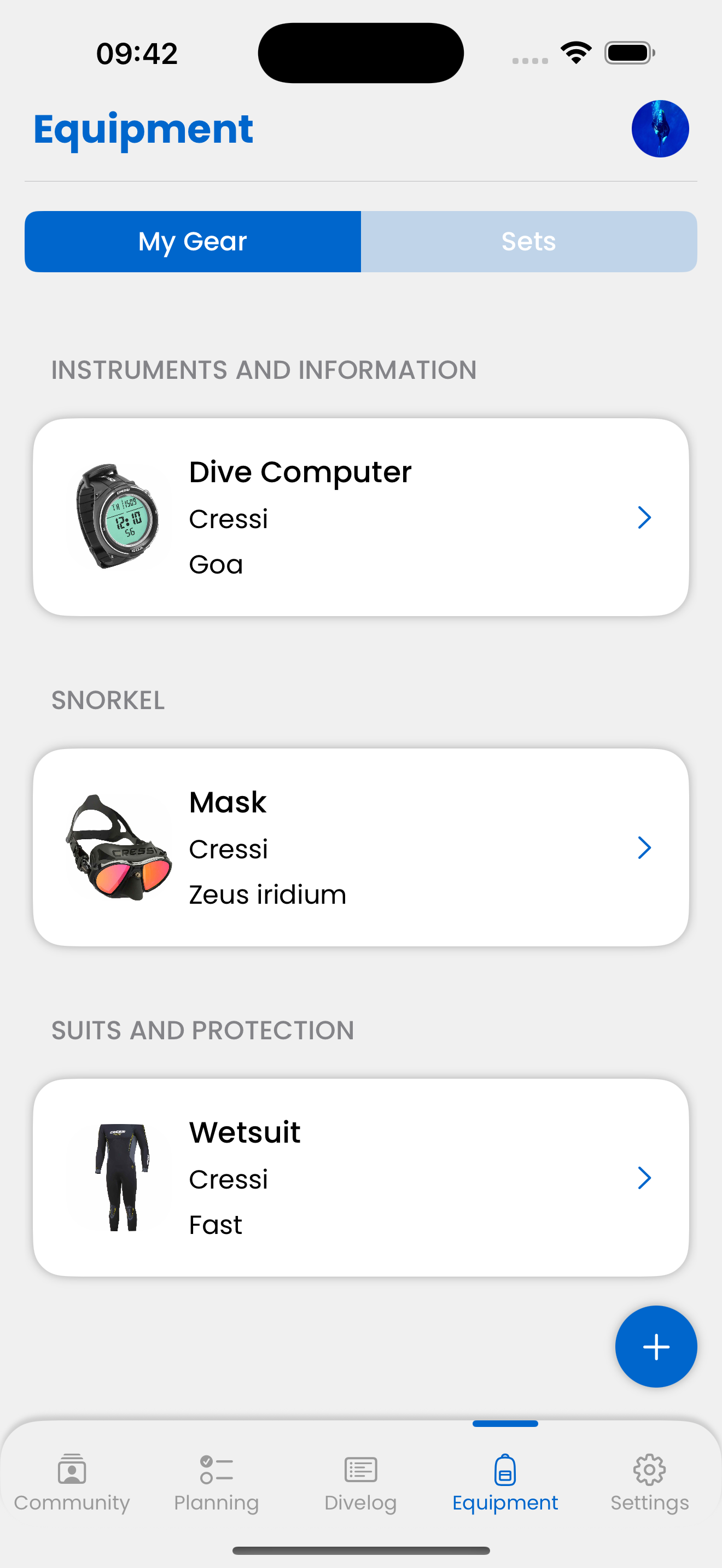Image resolution: width=722 pixels, height=1568 pixels.
Task: Open the Dive Computer Cressi Goa card
Action: pyautogui.click(x=360, y=517)
